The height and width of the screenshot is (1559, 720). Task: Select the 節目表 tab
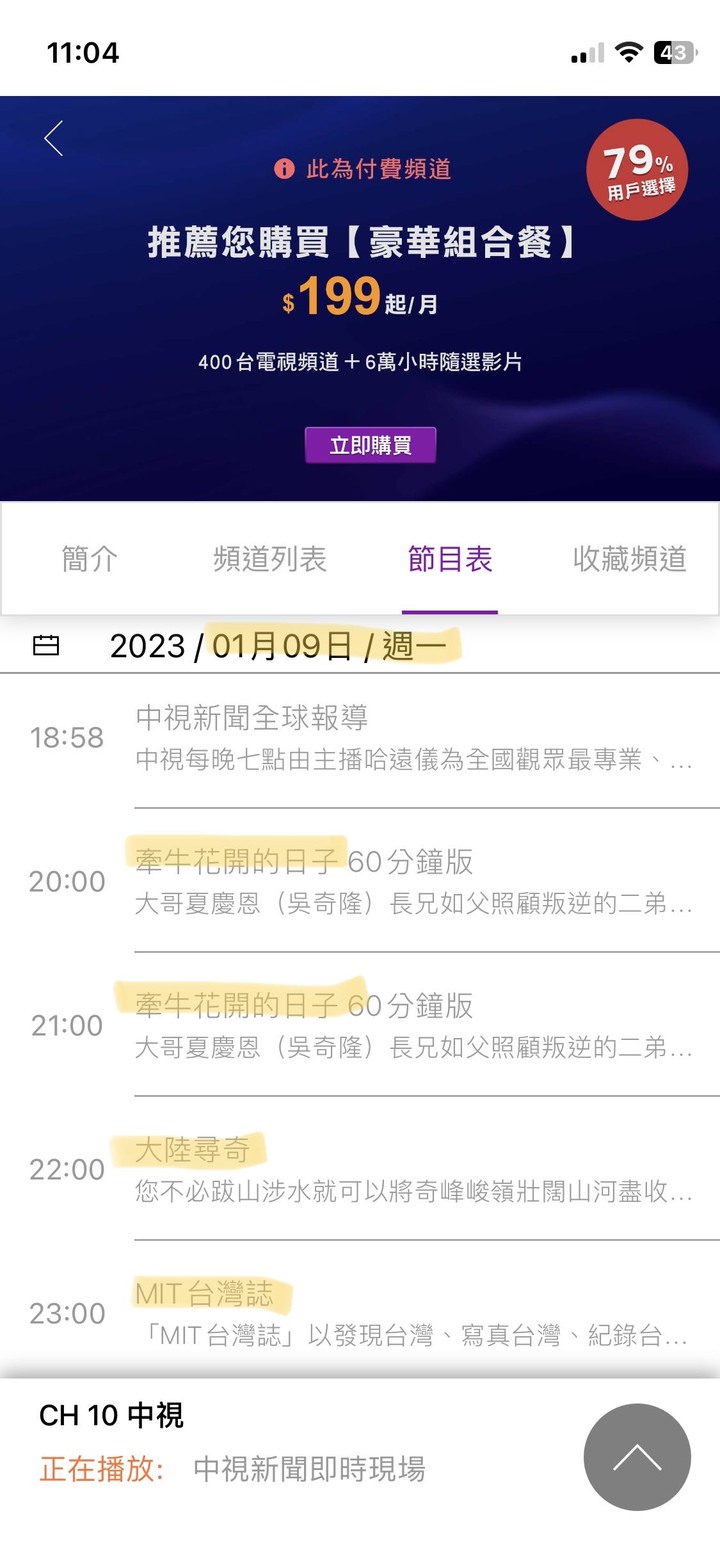pos(450,559)
